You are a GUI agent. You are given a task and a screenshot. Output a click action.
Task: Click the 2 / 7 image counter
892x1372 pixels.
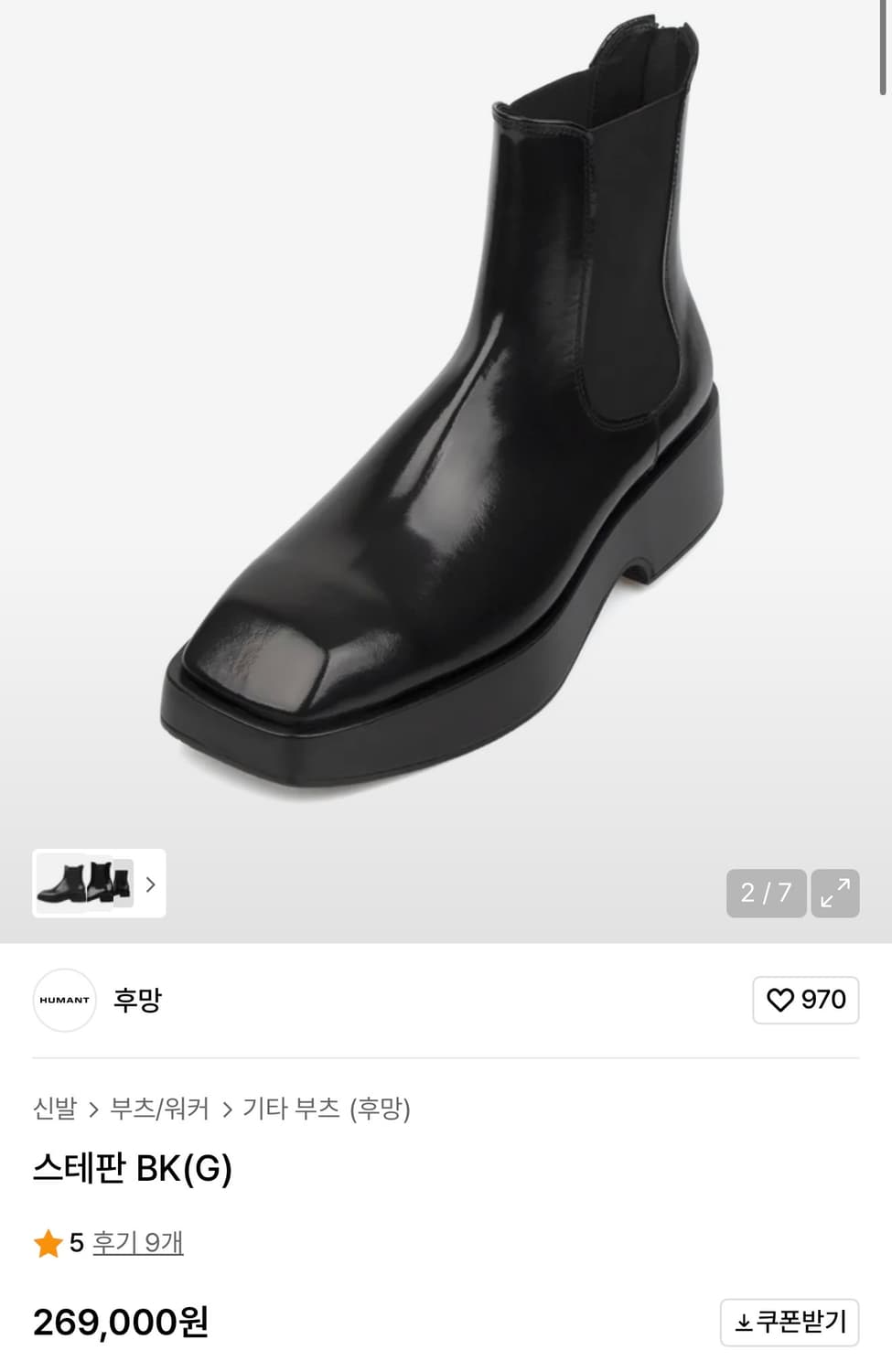point(766,893)
